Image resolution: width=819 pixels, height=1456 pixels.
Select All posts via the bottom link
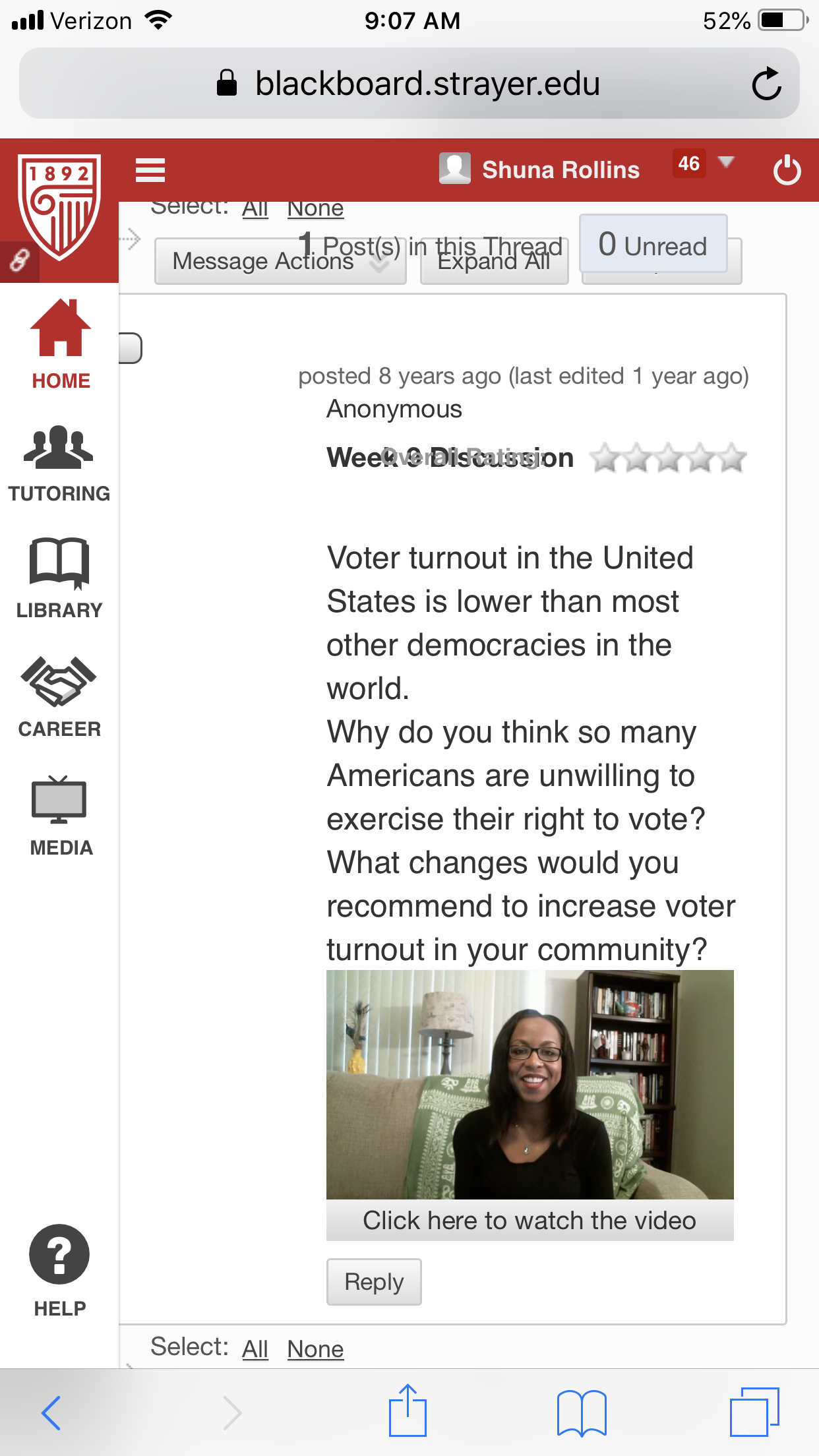(x=255, y=1349)
